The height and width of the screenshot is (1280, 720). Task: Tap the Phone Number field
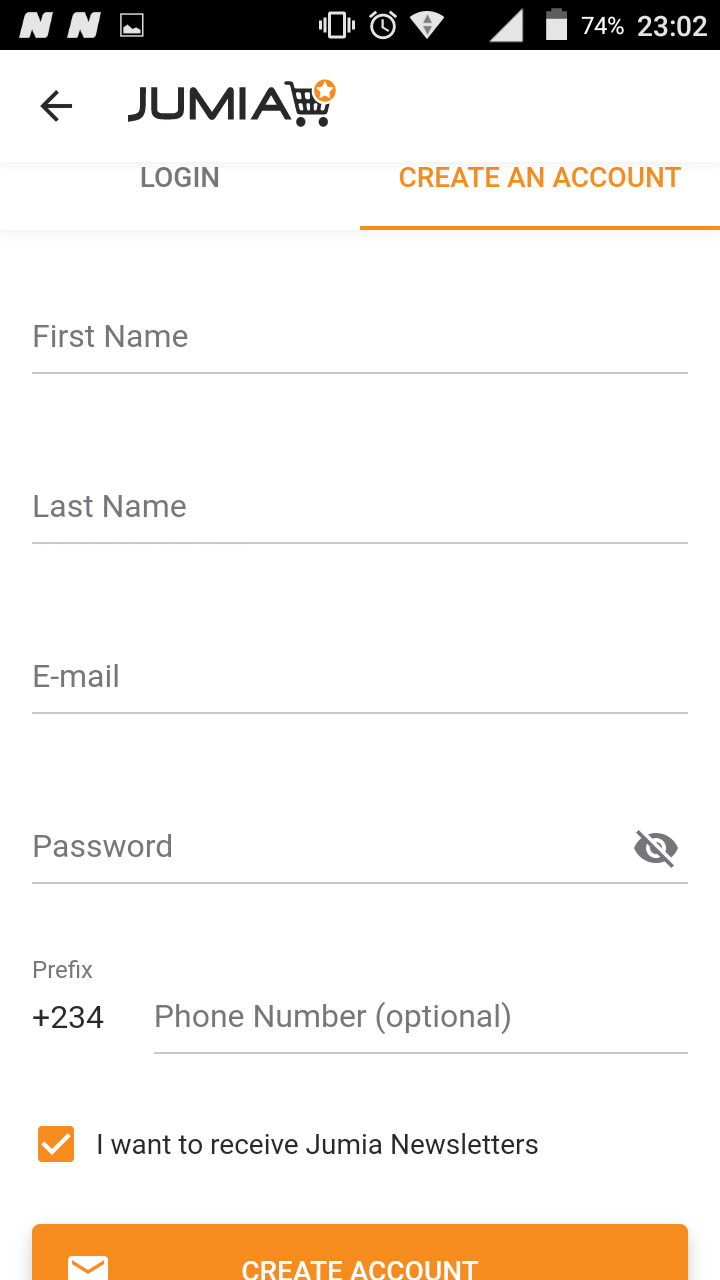point(420,1018)
